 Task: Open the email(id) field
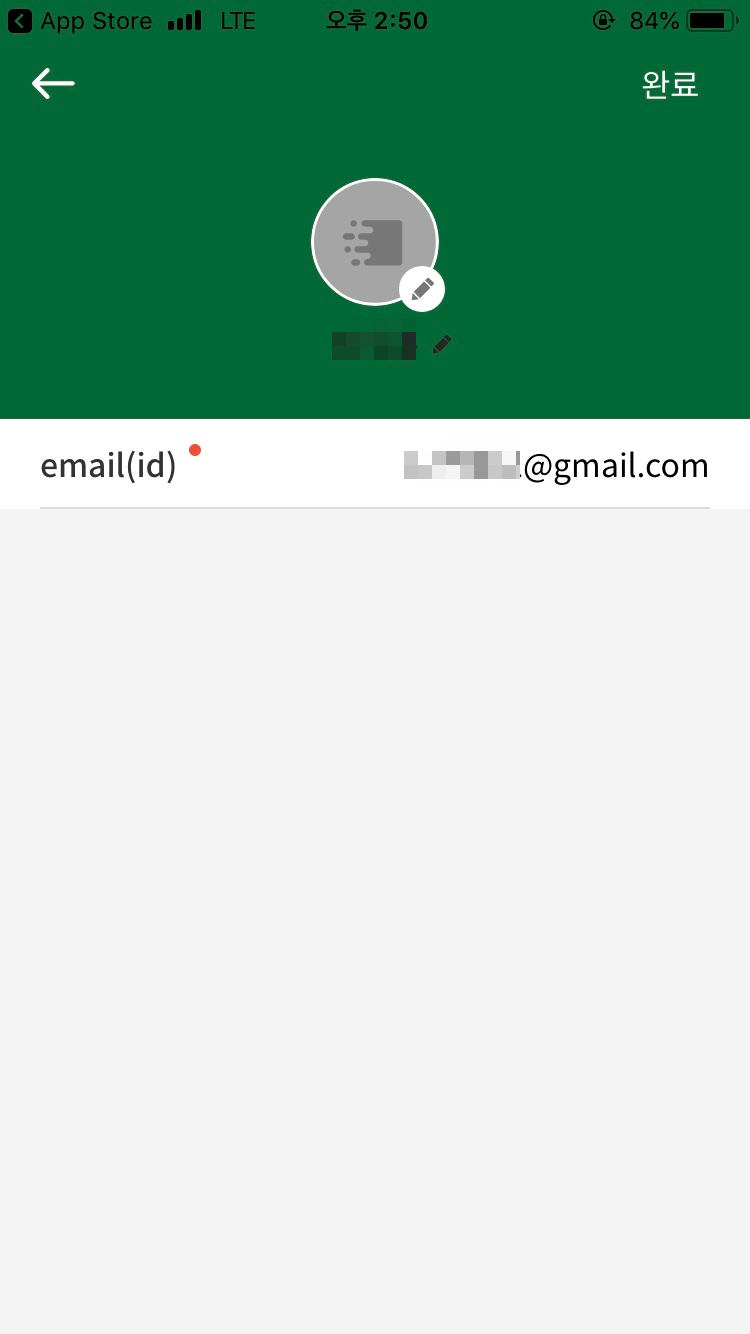pyautogui.click(x=375, y=465)
